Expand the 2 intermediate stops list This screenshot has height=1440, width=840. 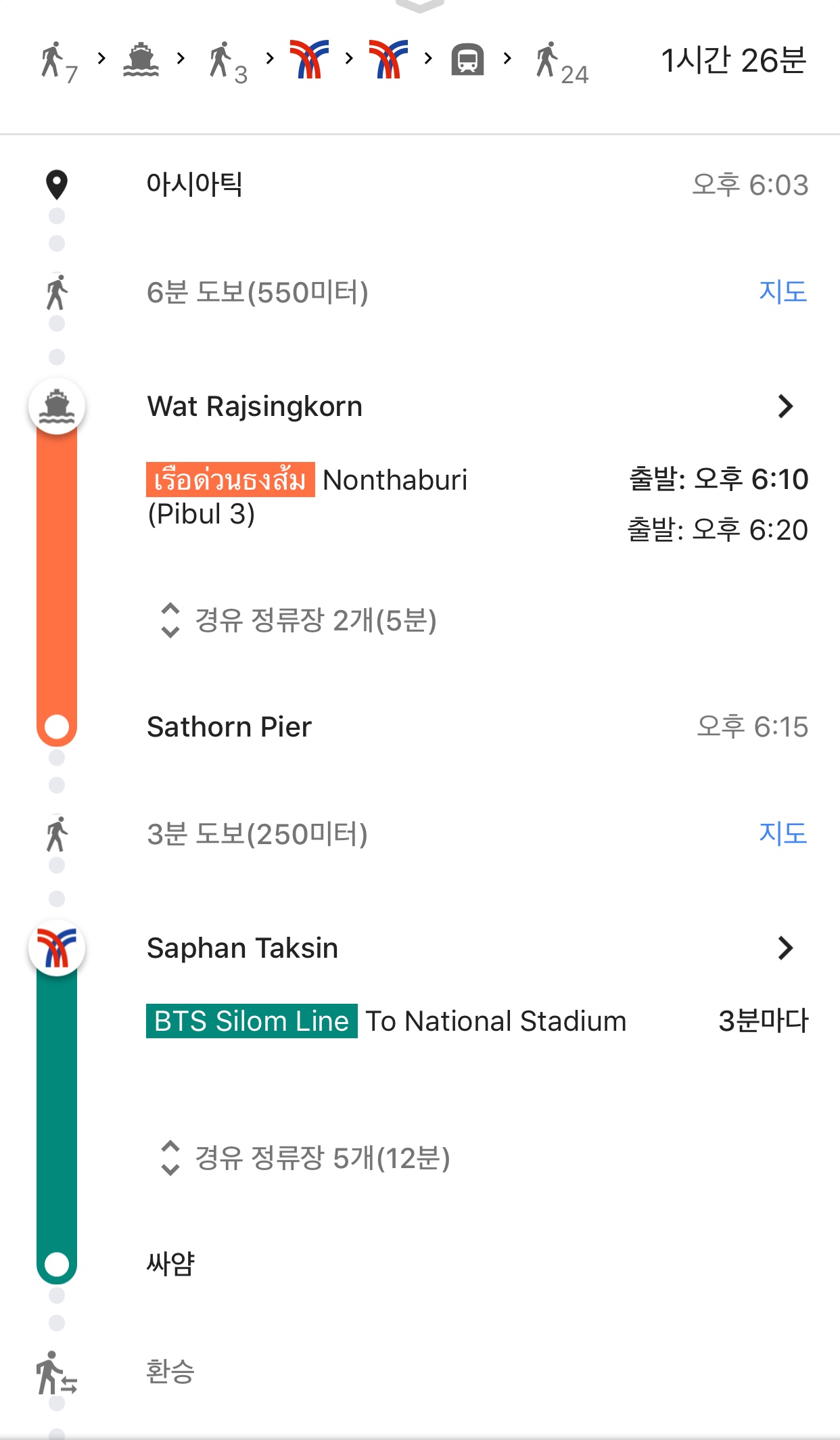[298, 620]
